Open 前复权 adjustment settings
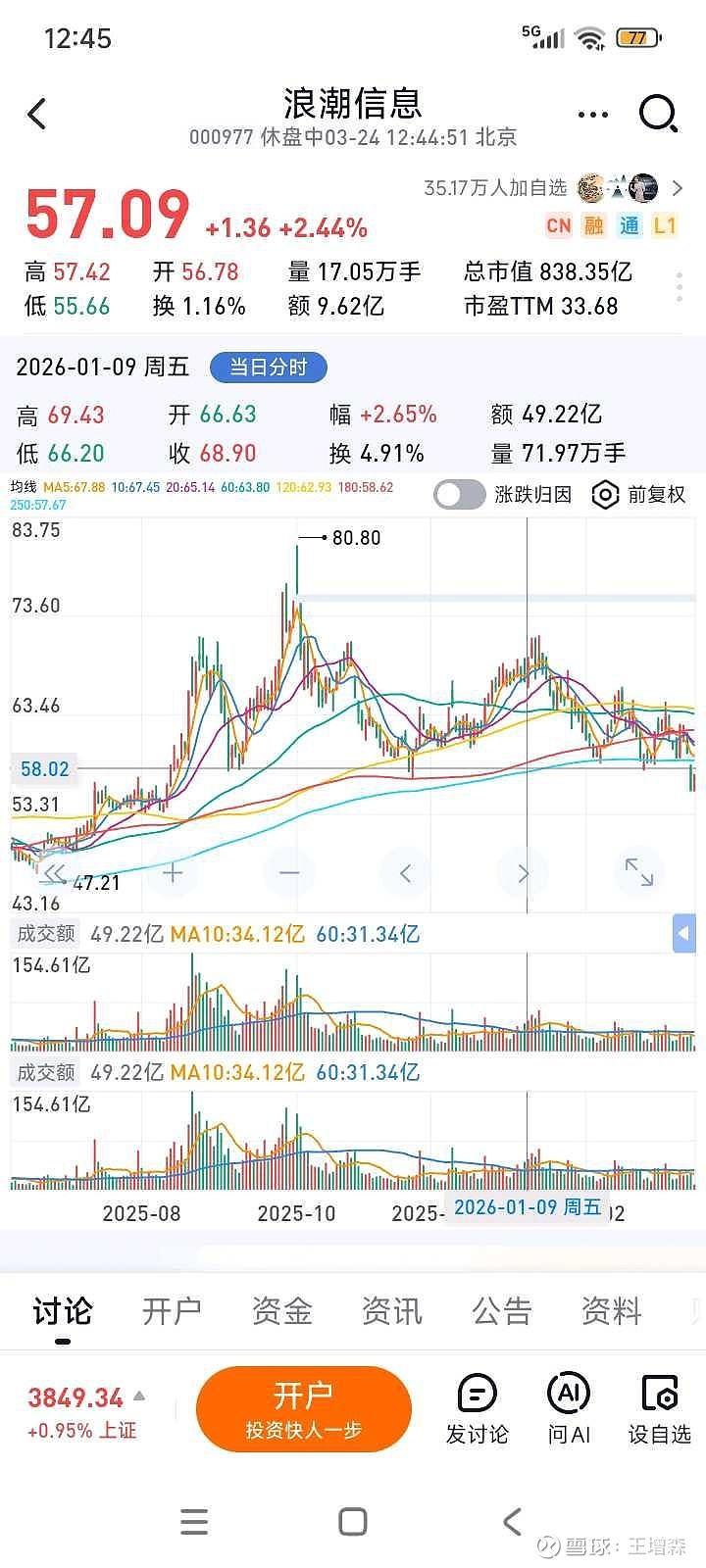Viewport: 706px width, 1568px height. point(639,495)
